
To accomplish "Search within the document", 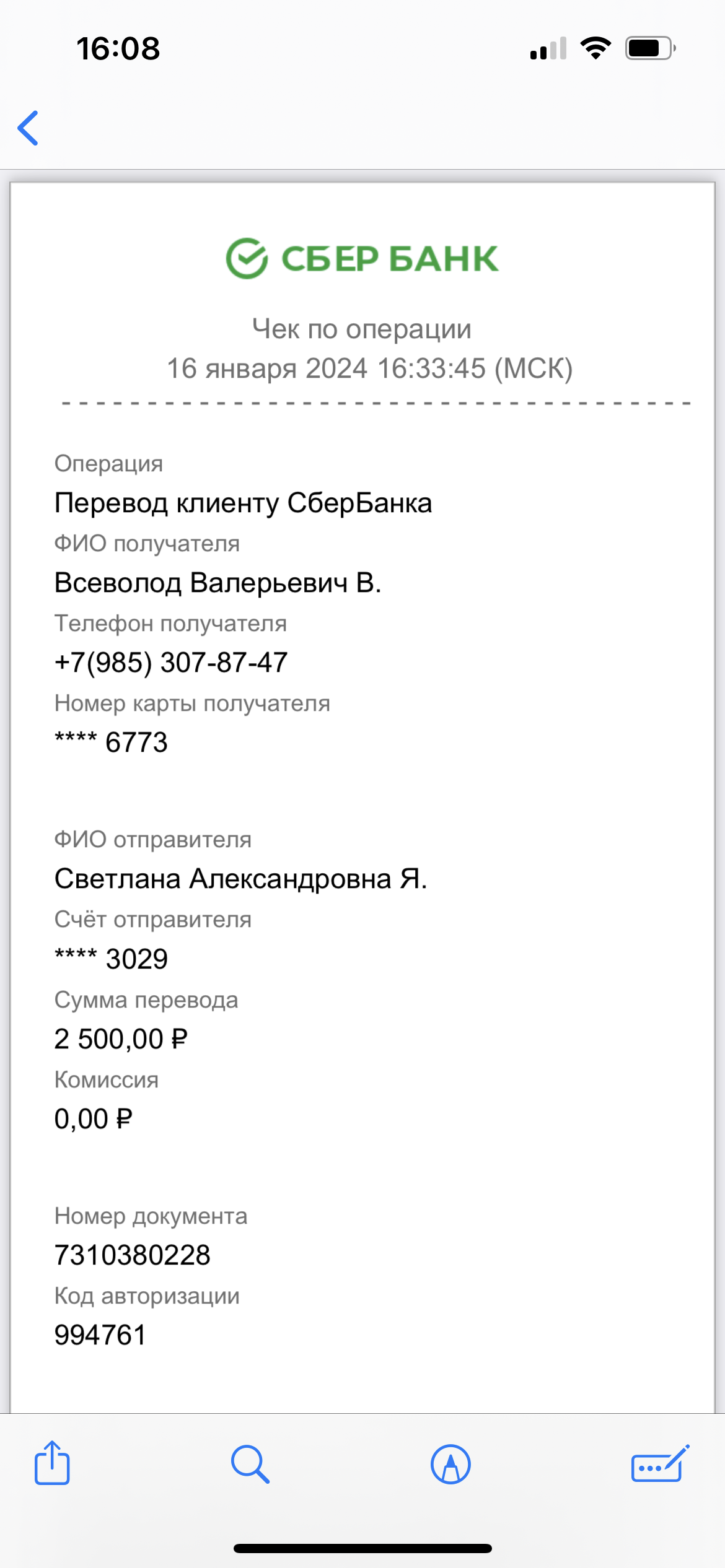I will pos(250,1464).
